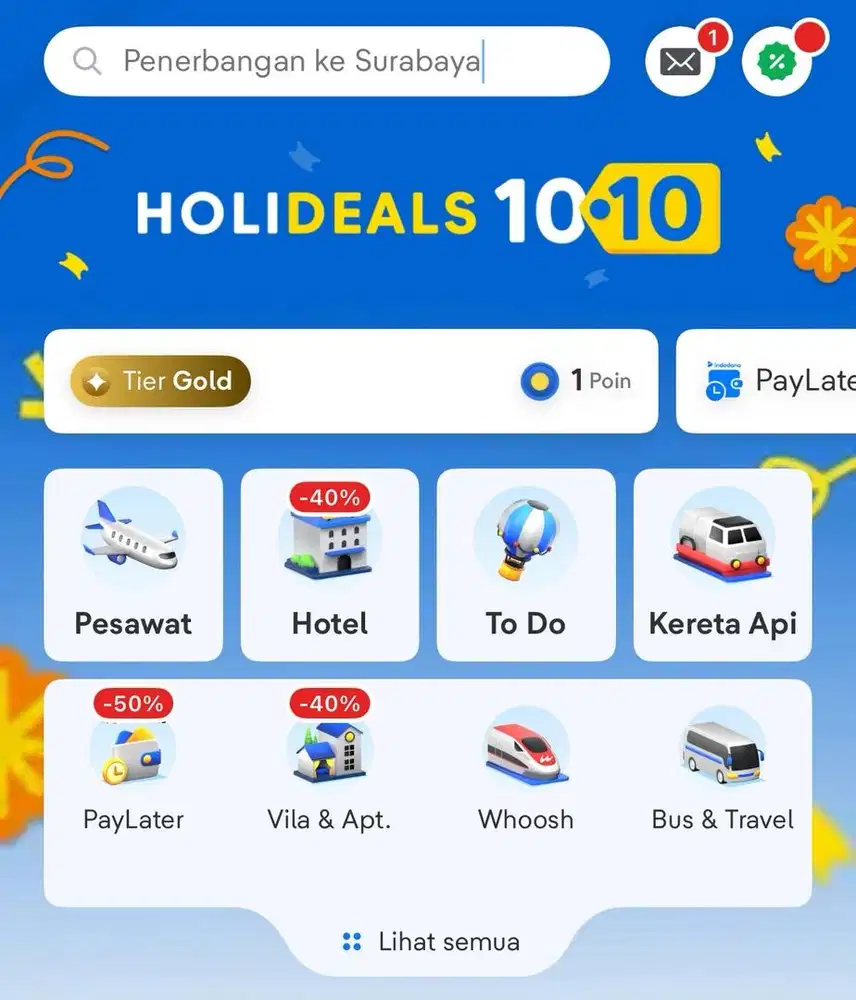
Task: Open the HOLIDEALS 10.10 banner
Action: (428, 211)
